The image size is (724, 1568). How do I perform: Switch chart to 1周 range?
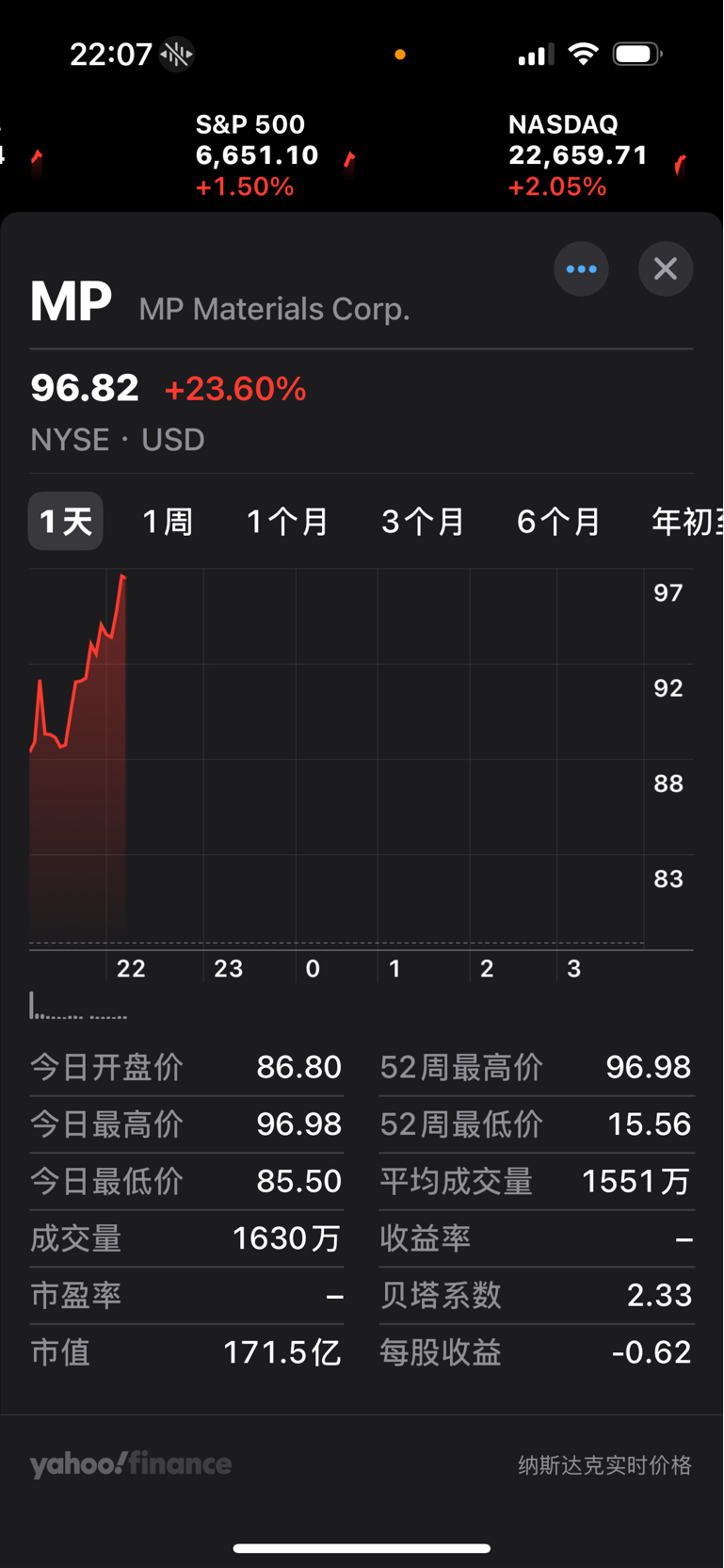tap(168, 521)
